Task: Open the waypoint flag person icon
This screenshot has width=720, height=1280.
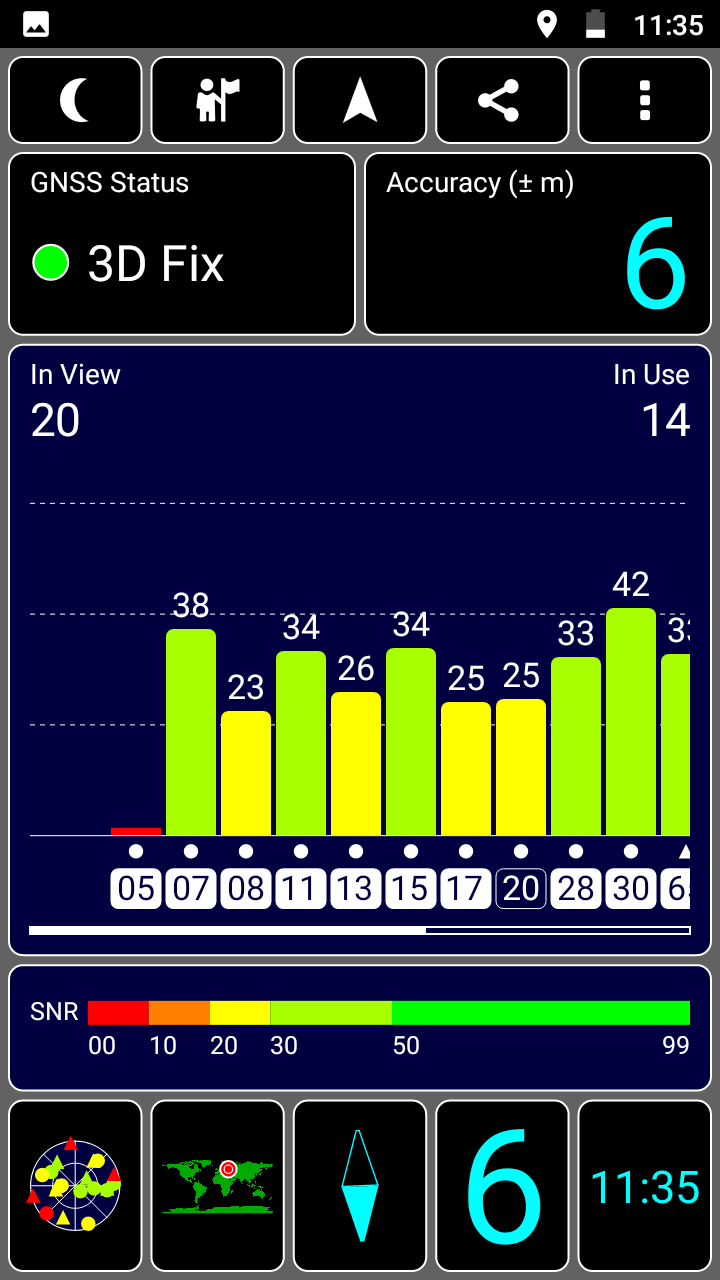Action: point(217,100)
